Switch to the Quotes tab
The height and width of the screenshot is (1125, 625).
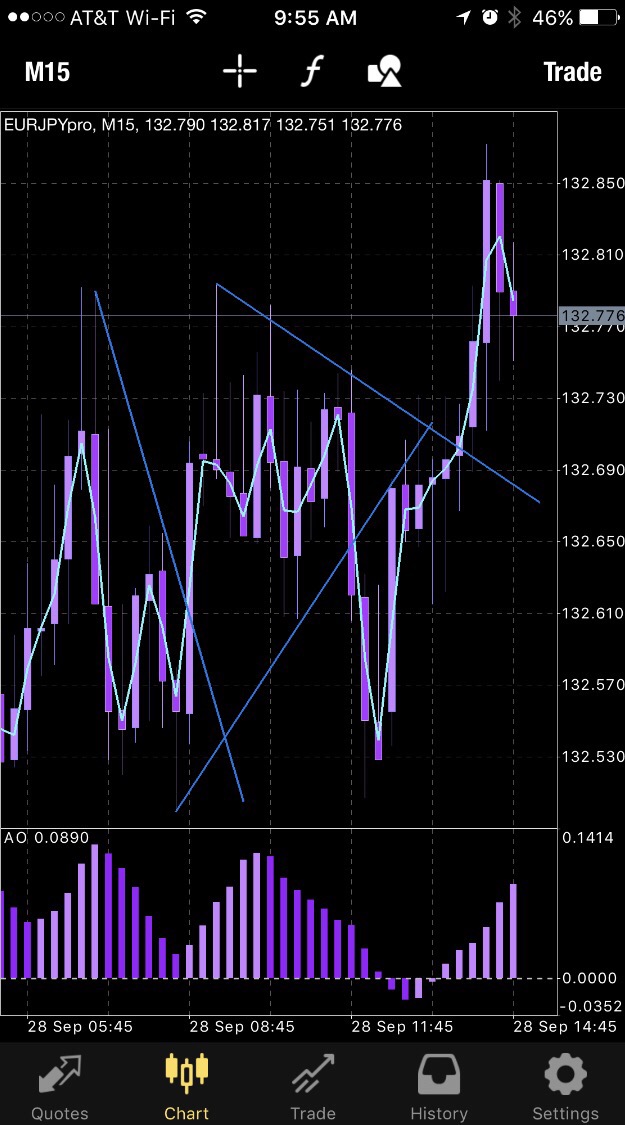tap(60, 1086)
